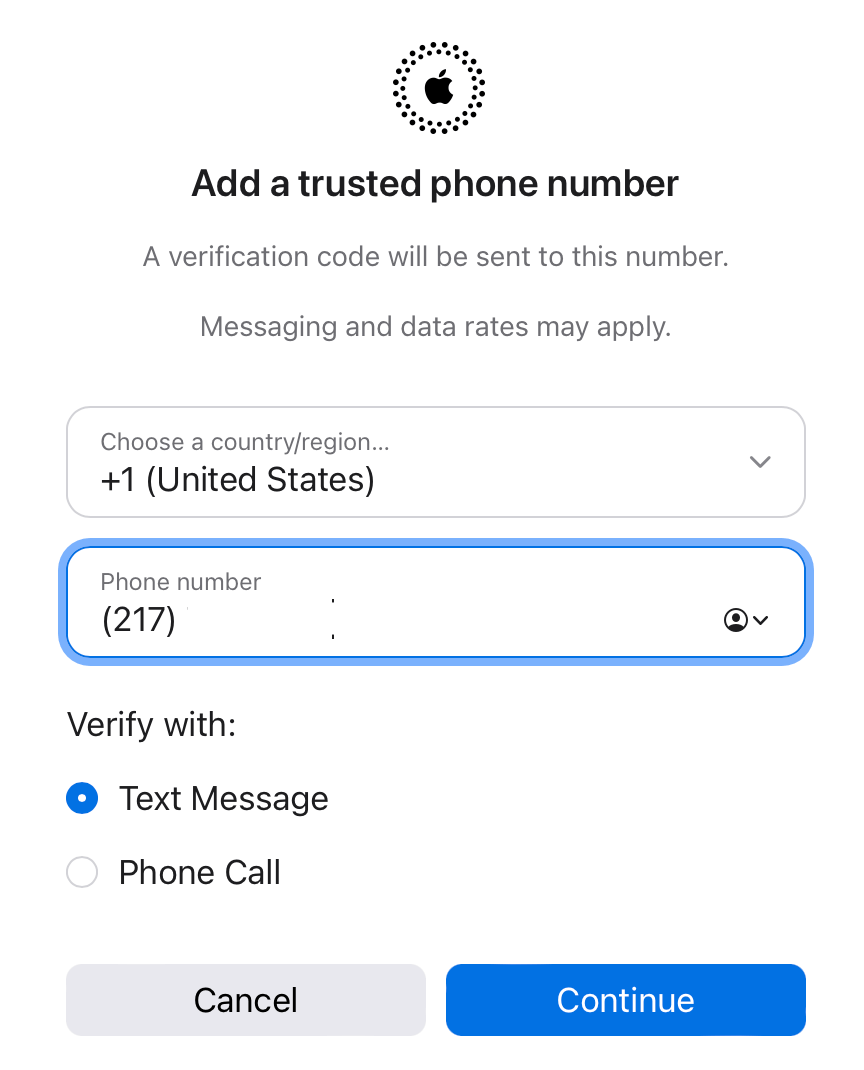
Task: Select Text Message verification
Action: [x=82, y=798]
